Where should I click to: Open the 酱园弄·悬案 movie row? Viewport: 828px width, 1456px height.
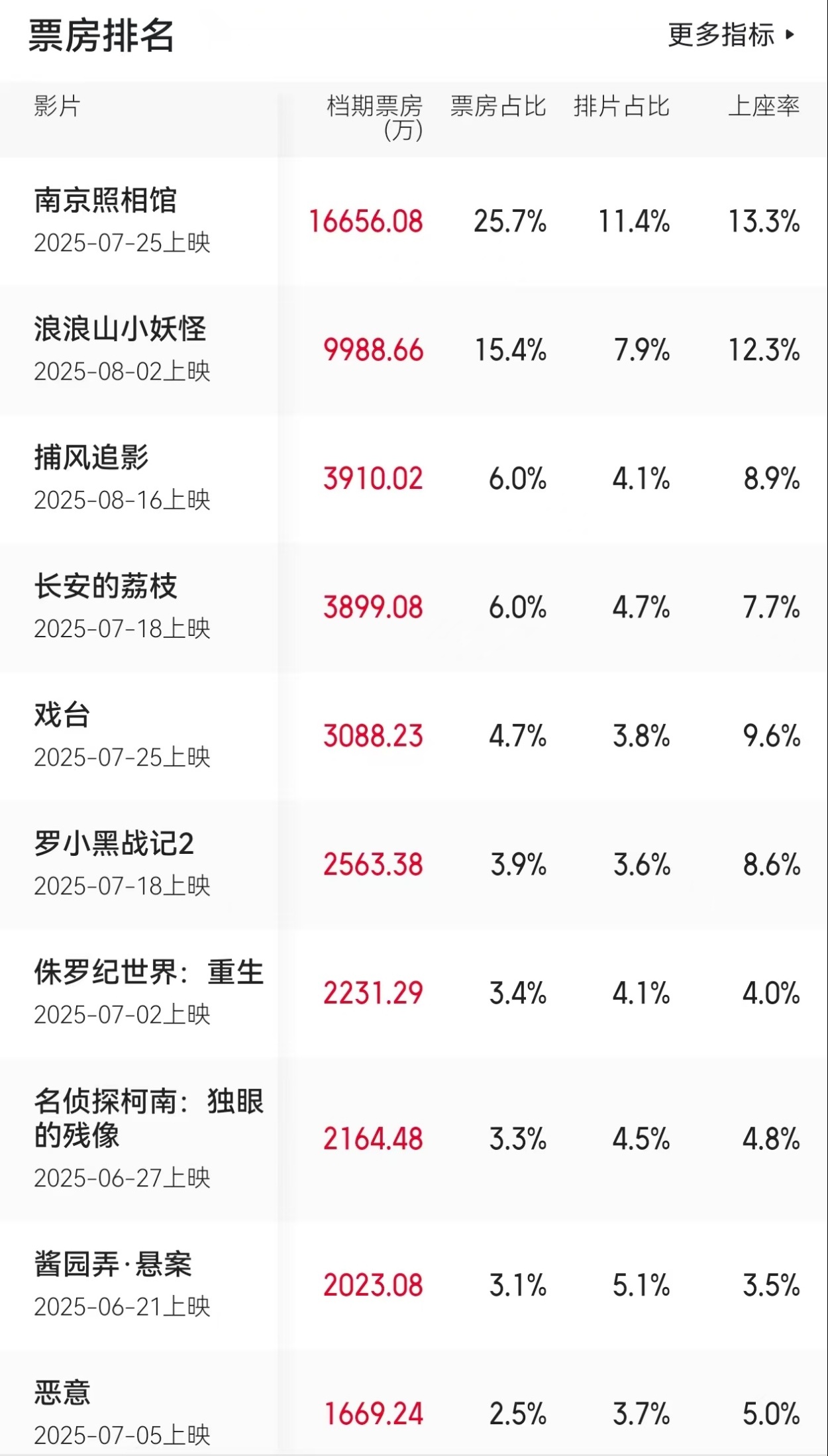point(414,1285)
